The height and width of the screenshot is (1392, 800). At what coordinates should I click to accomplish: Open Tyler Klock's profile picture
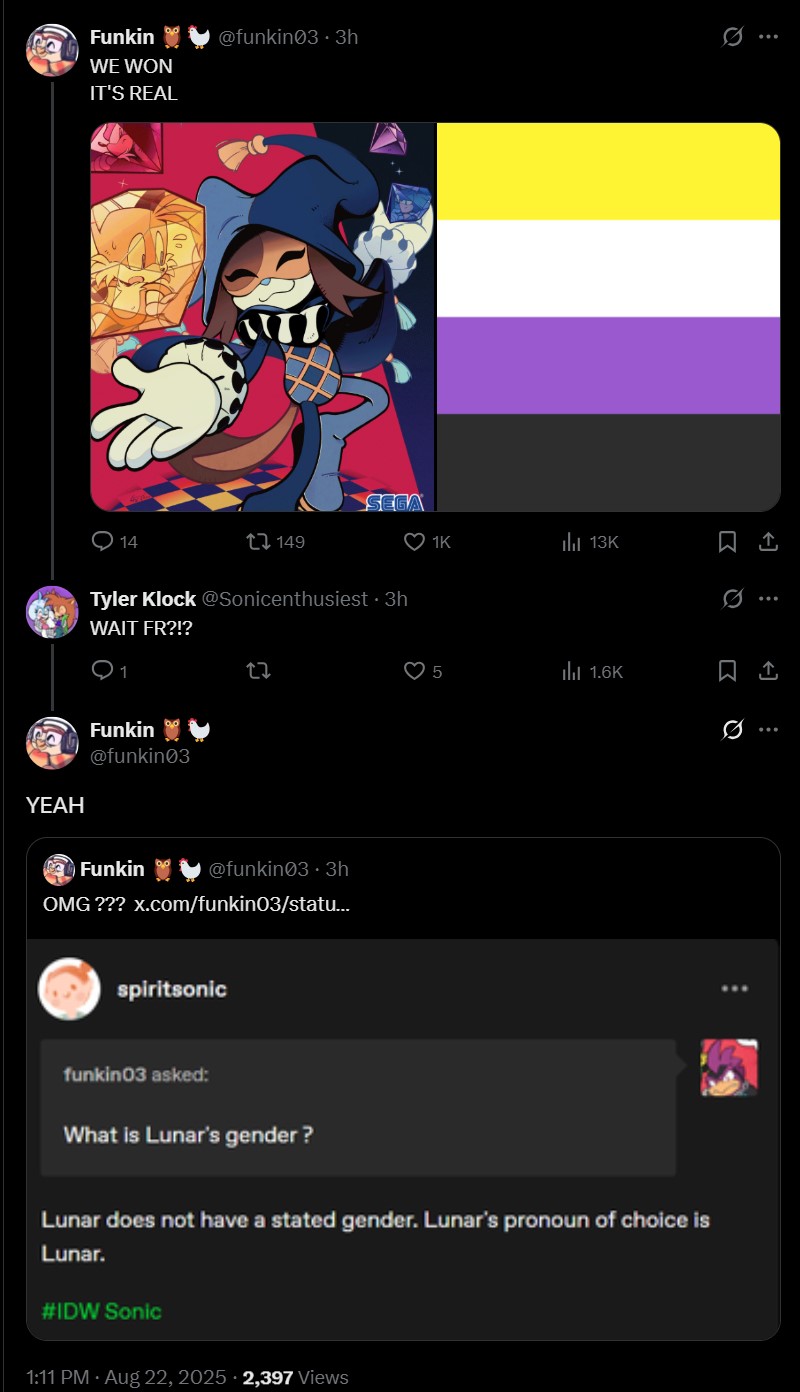(52, 612)
